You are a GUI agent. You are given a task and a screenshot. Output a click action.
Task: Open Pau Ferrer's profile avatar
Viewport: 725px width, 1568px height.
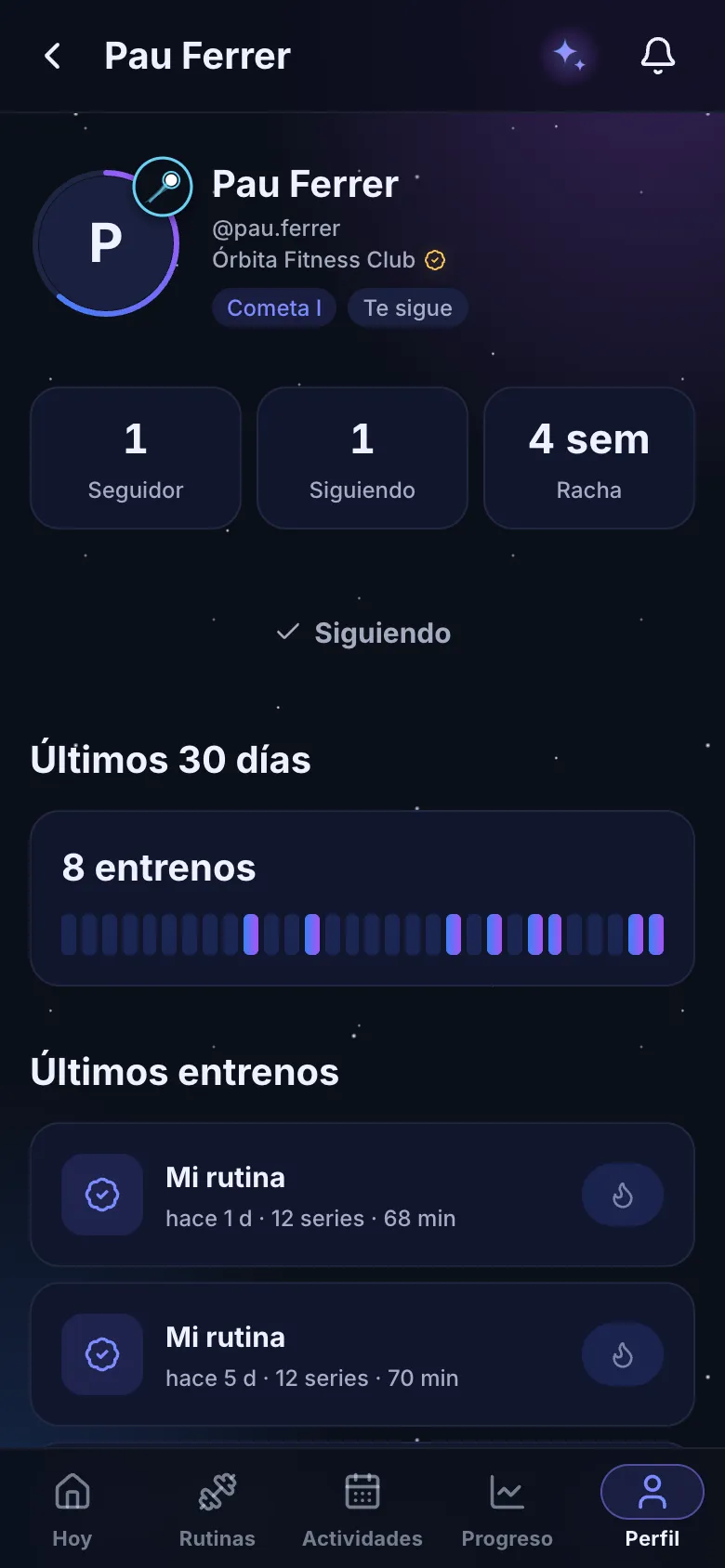click(106, 242)
